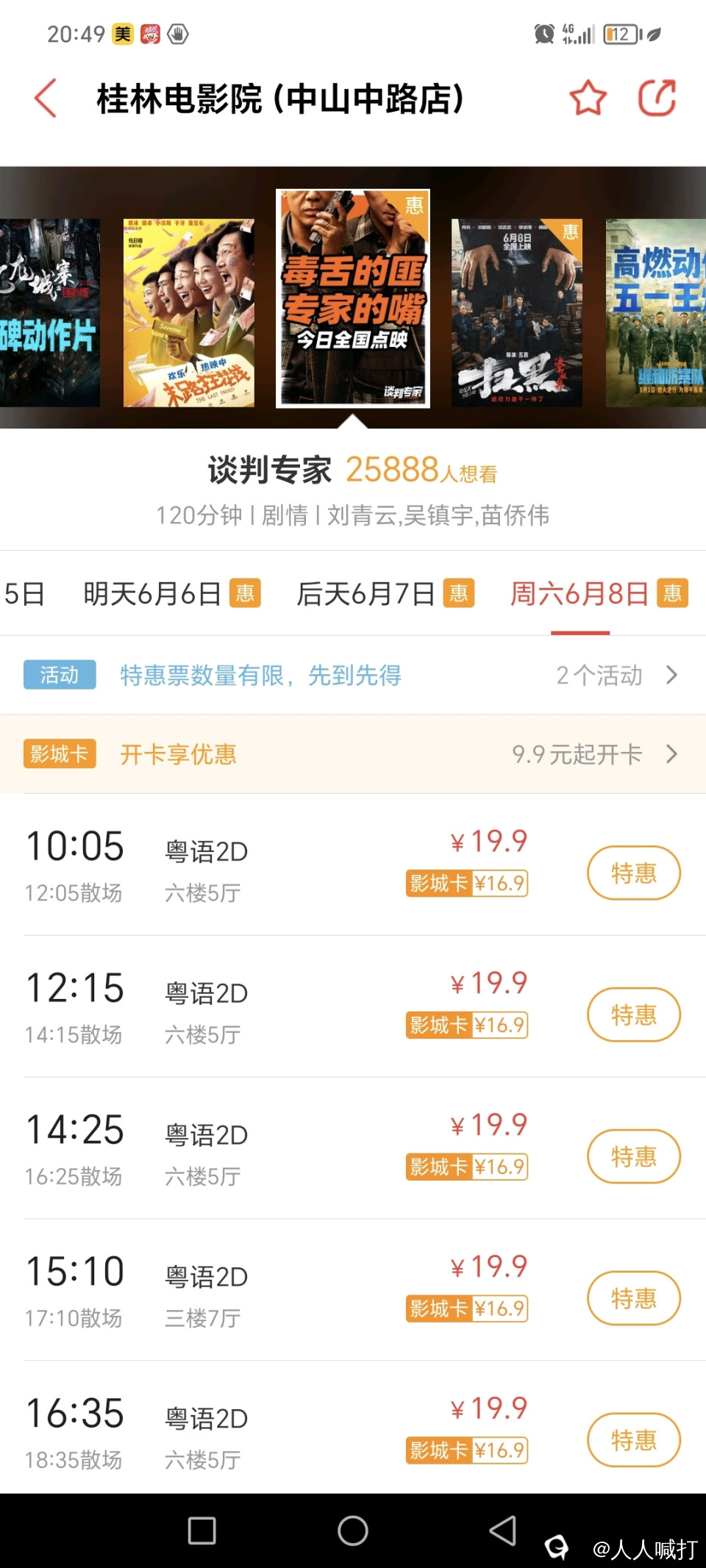Share the cinema page
This screenshot has height=1568, width=706.
[x=656, y=99]
